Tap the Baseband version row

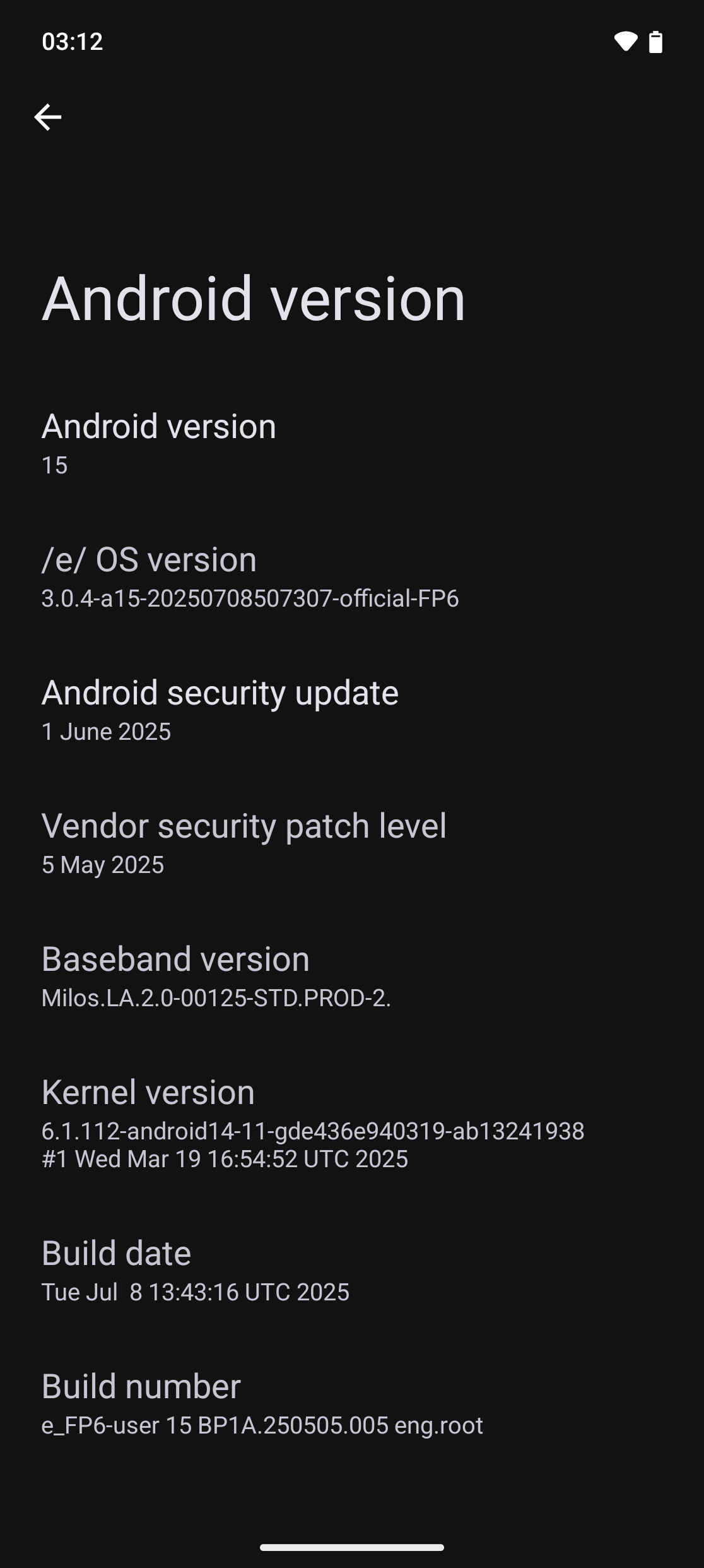tap(352, 977)
